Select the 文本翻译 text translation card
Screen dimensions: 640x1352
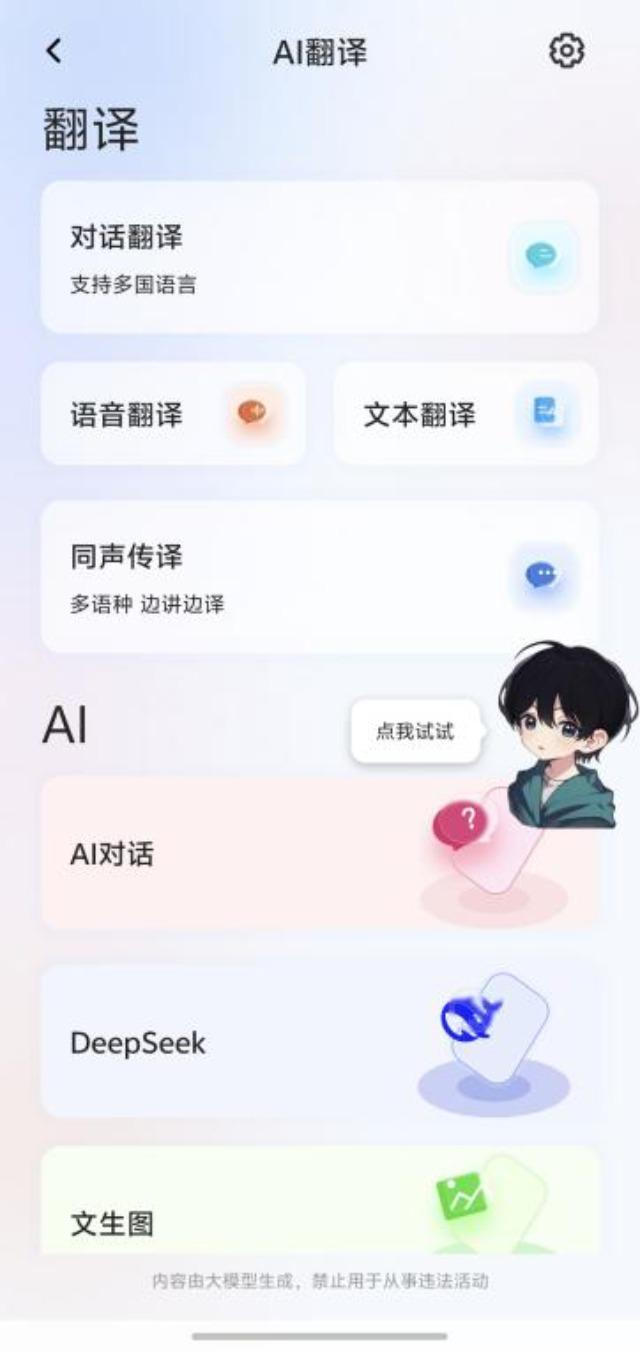coord(466,413)
